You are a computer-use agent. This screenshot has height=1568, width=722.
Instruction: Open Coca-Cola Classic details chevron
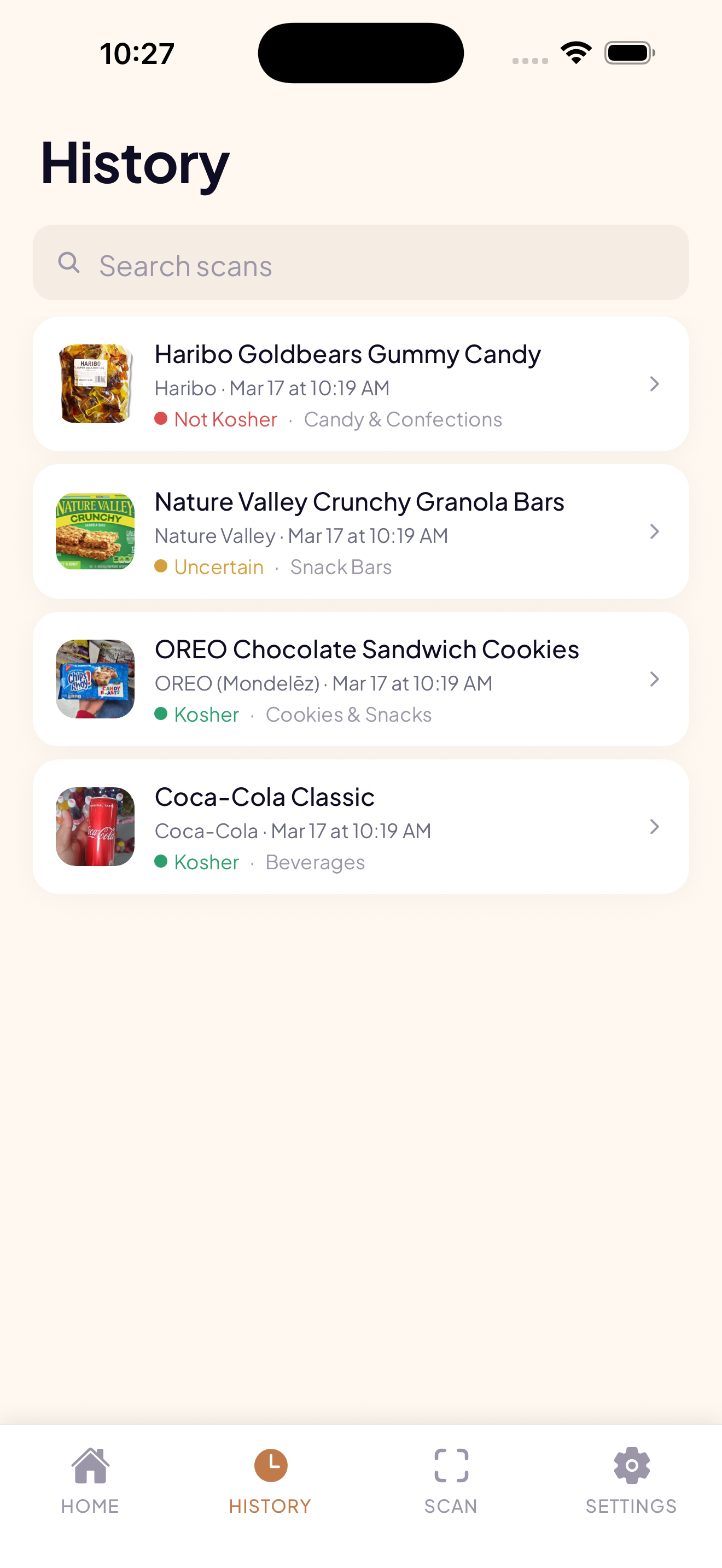pos(654,827)
